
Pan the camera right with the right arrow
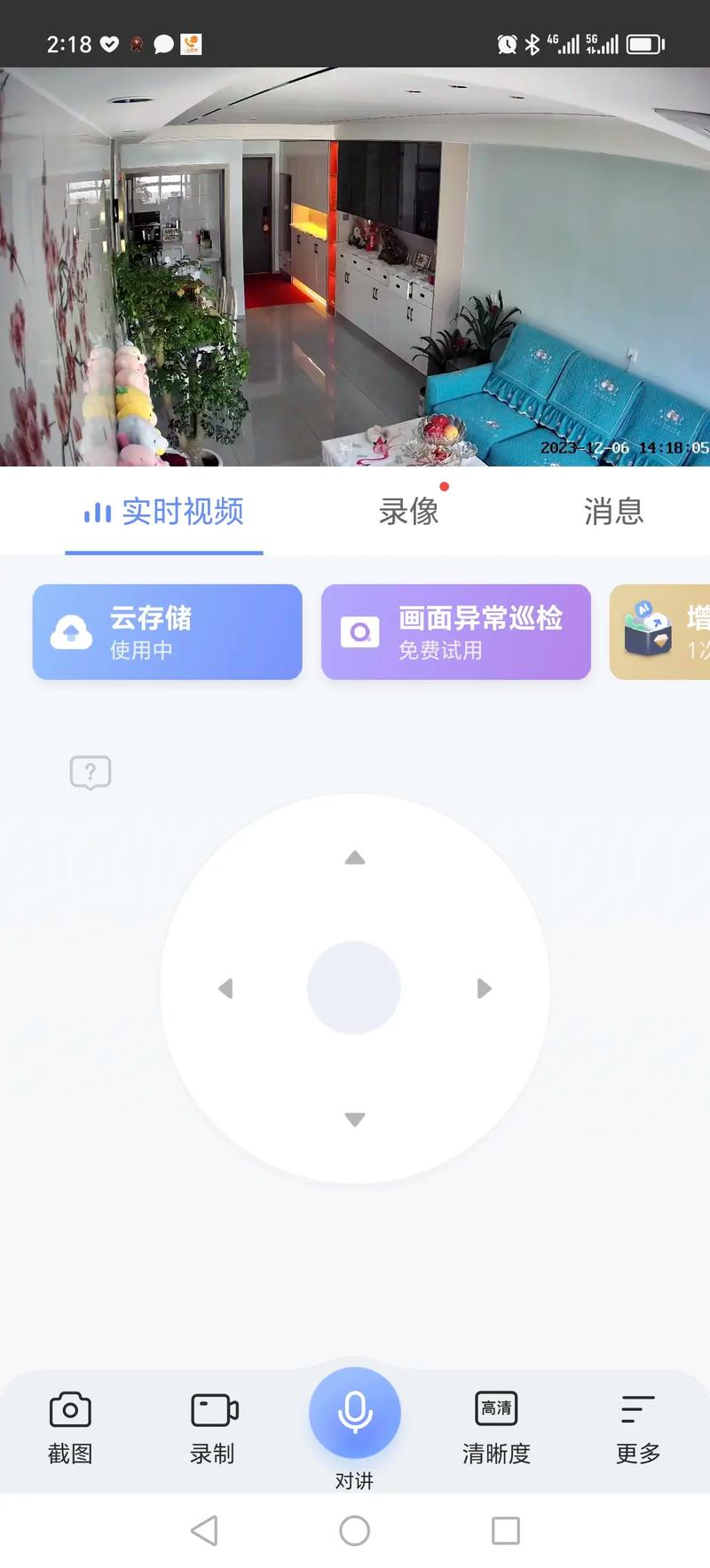484,988
